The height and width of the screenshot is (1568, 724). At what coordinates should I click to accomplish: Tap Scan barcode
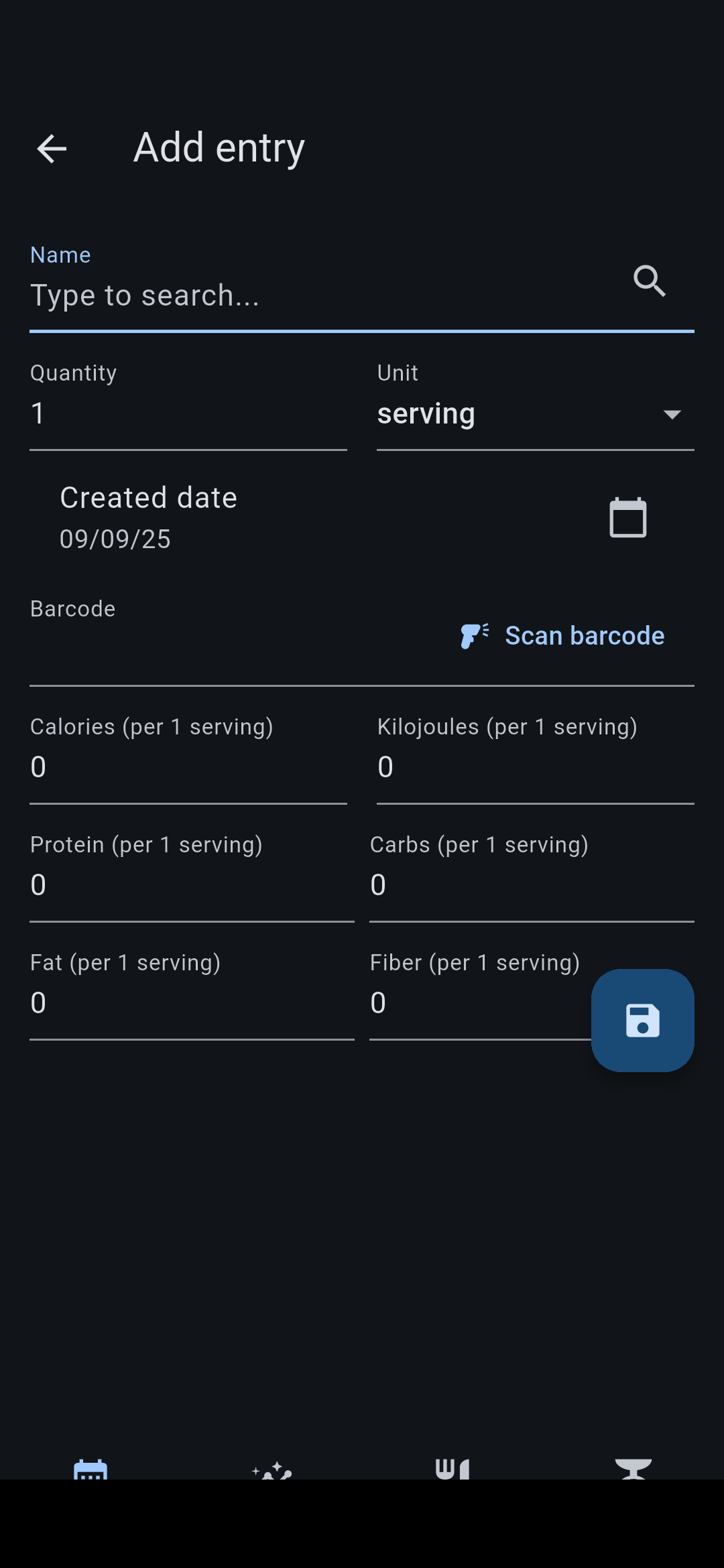click(x=562, y=636)
